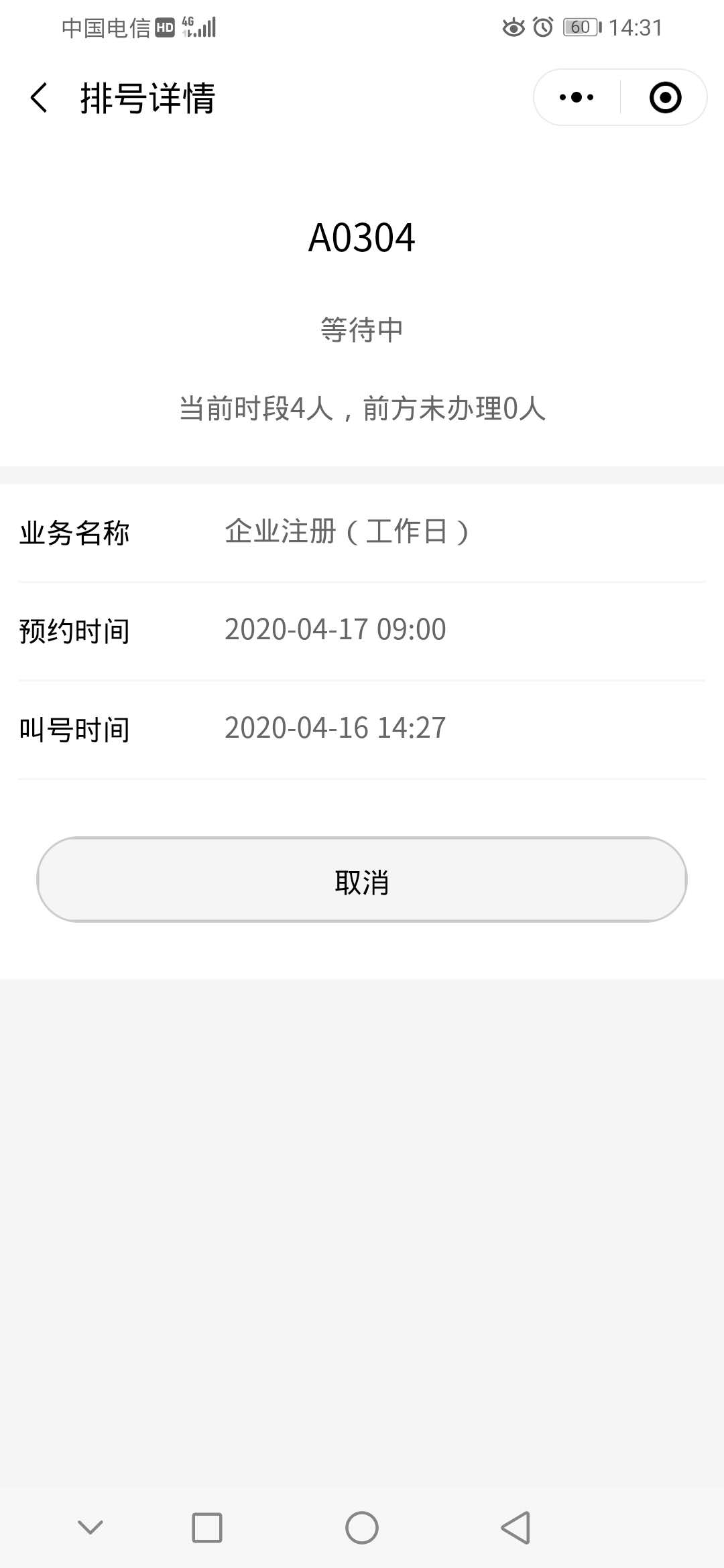Open the mini program more options menu

(x=577, y=98)
